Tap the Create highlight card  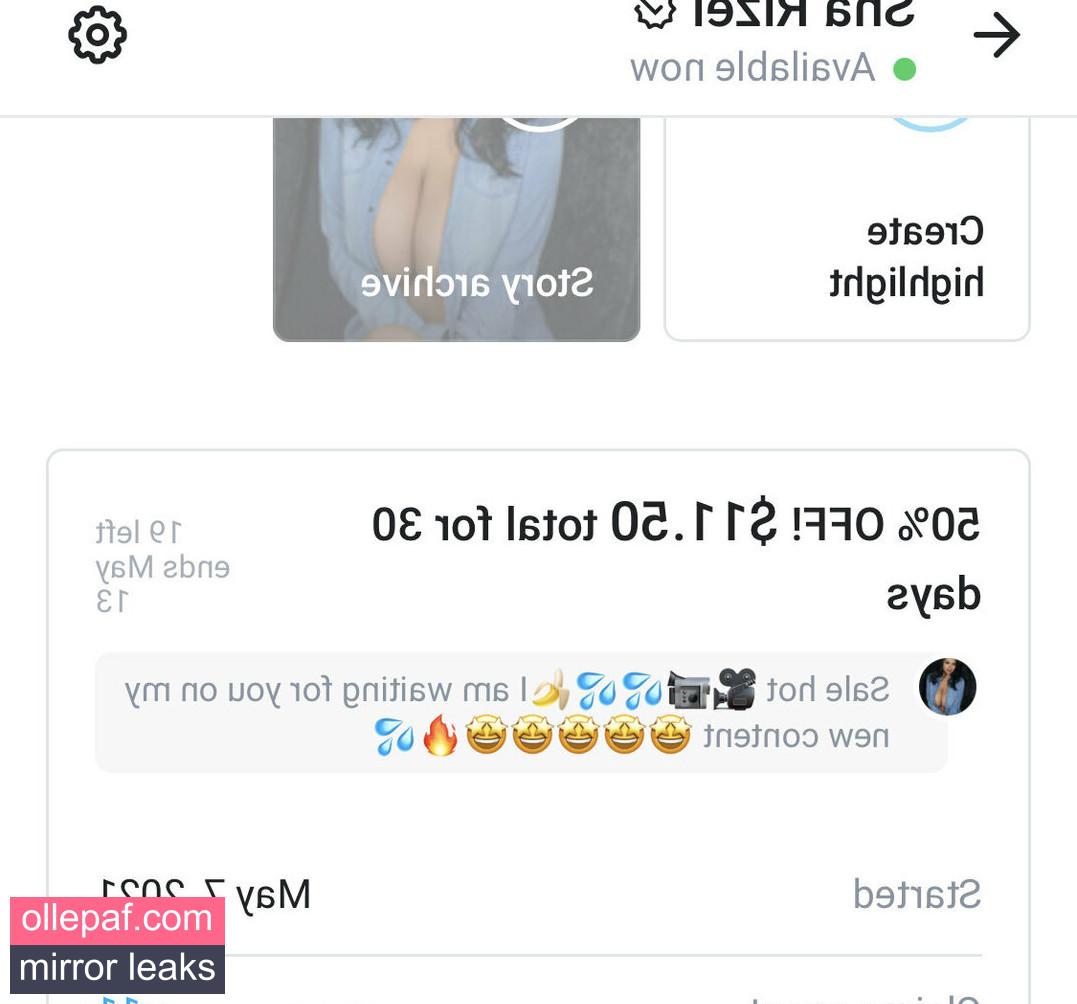click(x=847, y=230)
